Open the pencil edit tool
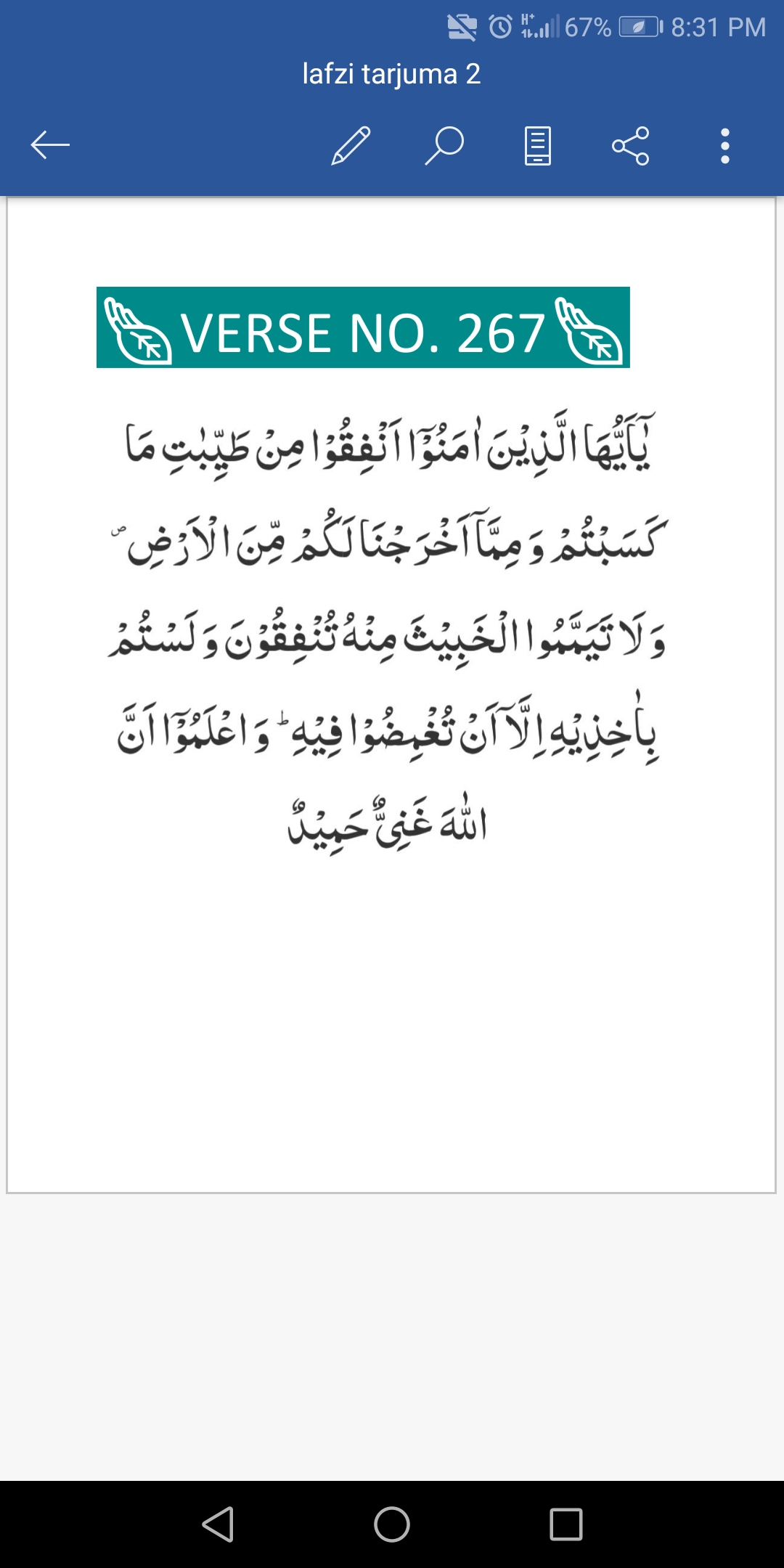 (351, 145)
